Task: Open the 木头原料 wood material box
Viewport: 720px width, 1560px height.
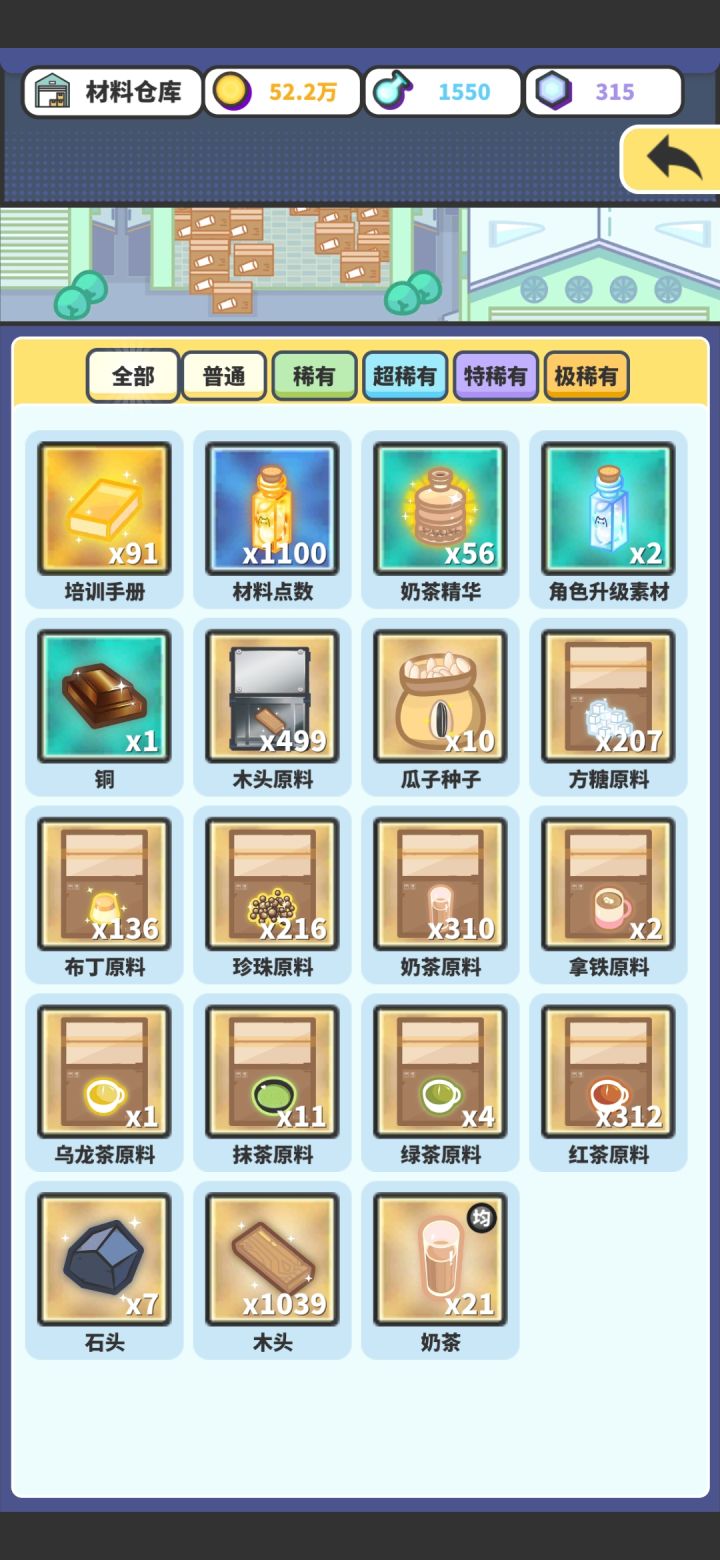Action: [x=272, y=695]
